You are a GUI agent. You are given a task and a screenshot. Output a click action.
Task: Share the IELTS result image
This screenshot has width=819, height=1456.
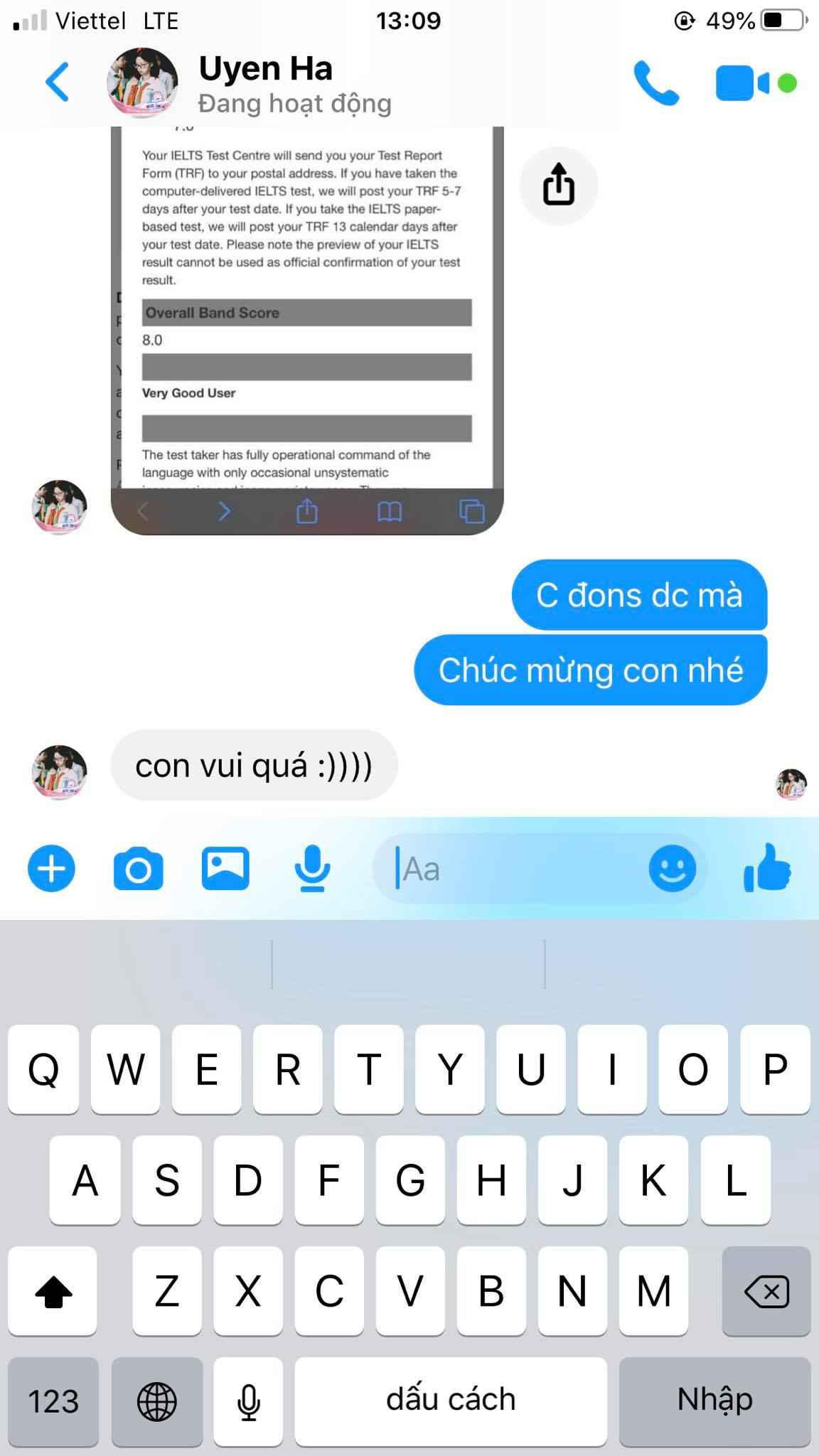click(558, 186)
